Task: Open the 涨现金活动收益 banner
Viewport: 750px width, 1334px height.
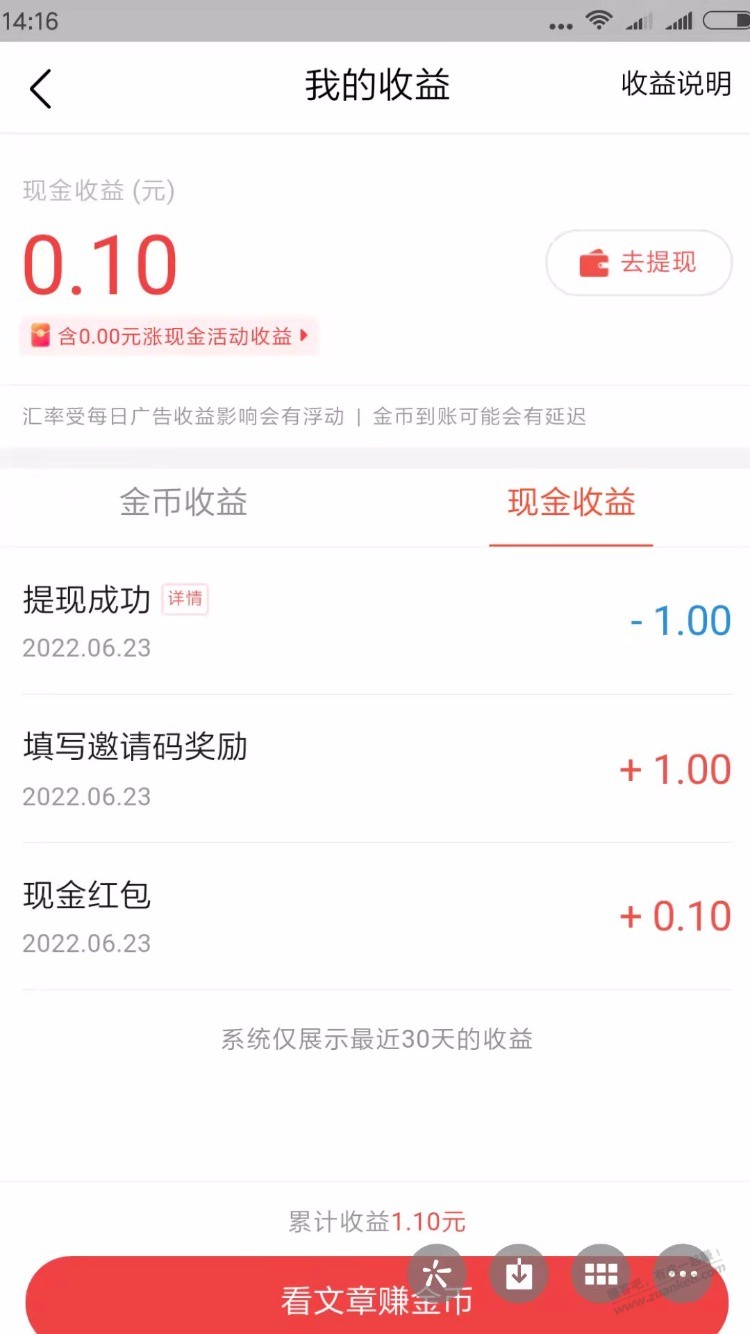Action: tap(169, 336)
